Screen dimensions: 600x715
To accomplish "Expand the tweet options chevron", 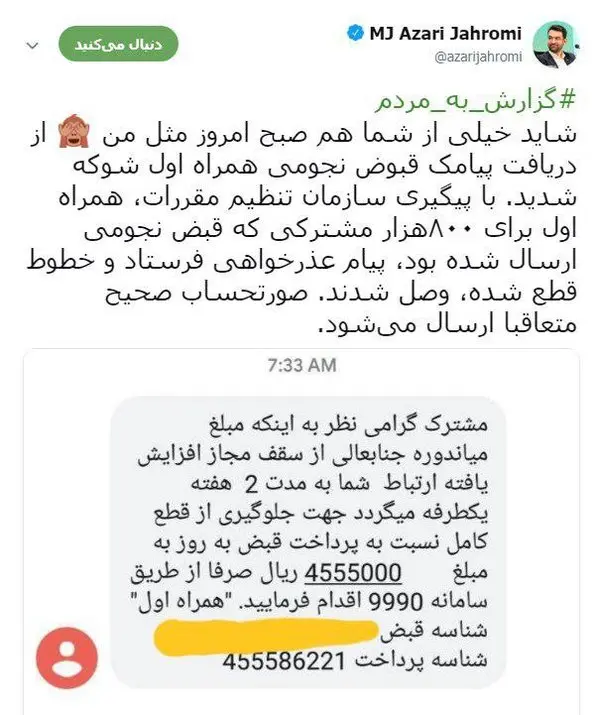I will (x=35, y=46).
